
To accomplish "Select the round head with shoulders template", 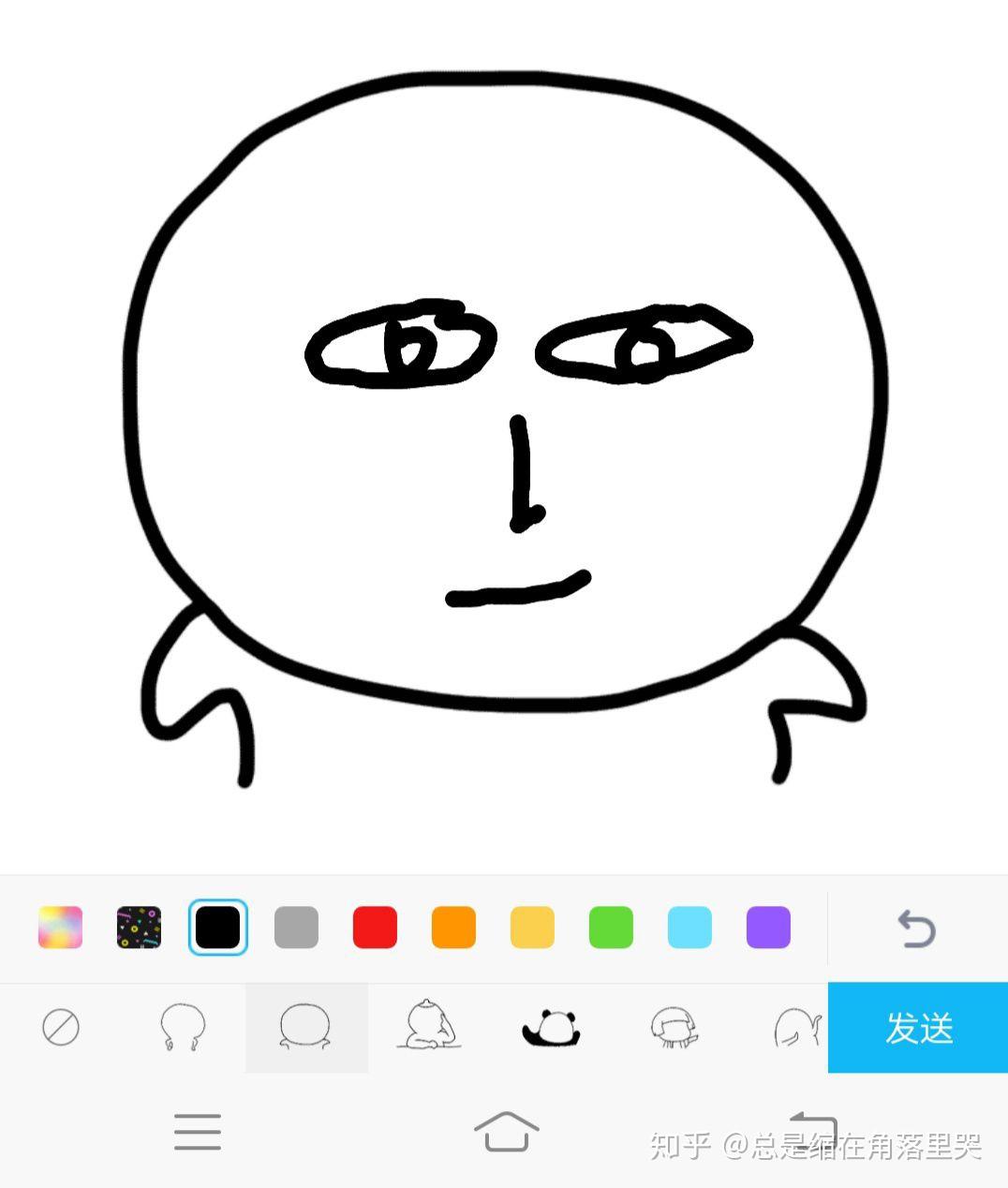I will coord(306,1028).
